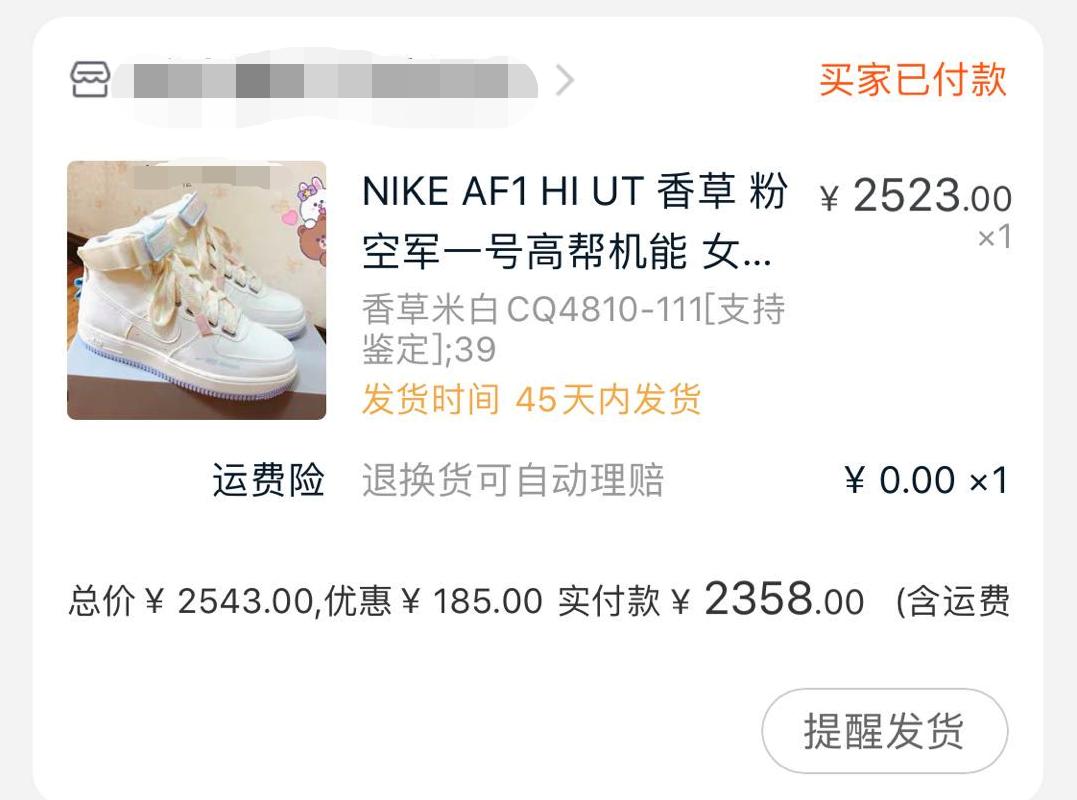Open the Nike AF1 sneaker product image
The width and height of the screenshot is (1077, 800).
(x=197, y=290)
